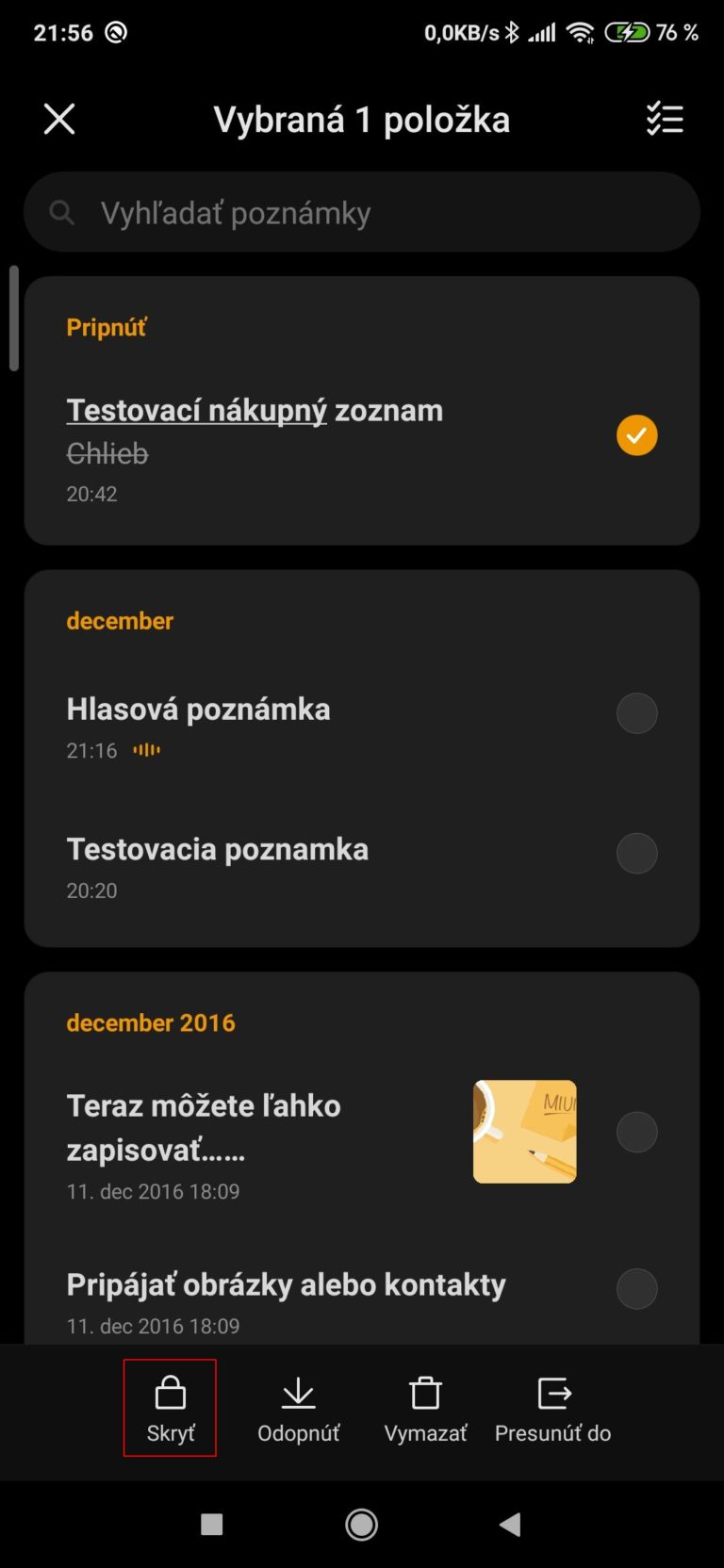Go to the home screen via home button

[x=362, y=1525]
